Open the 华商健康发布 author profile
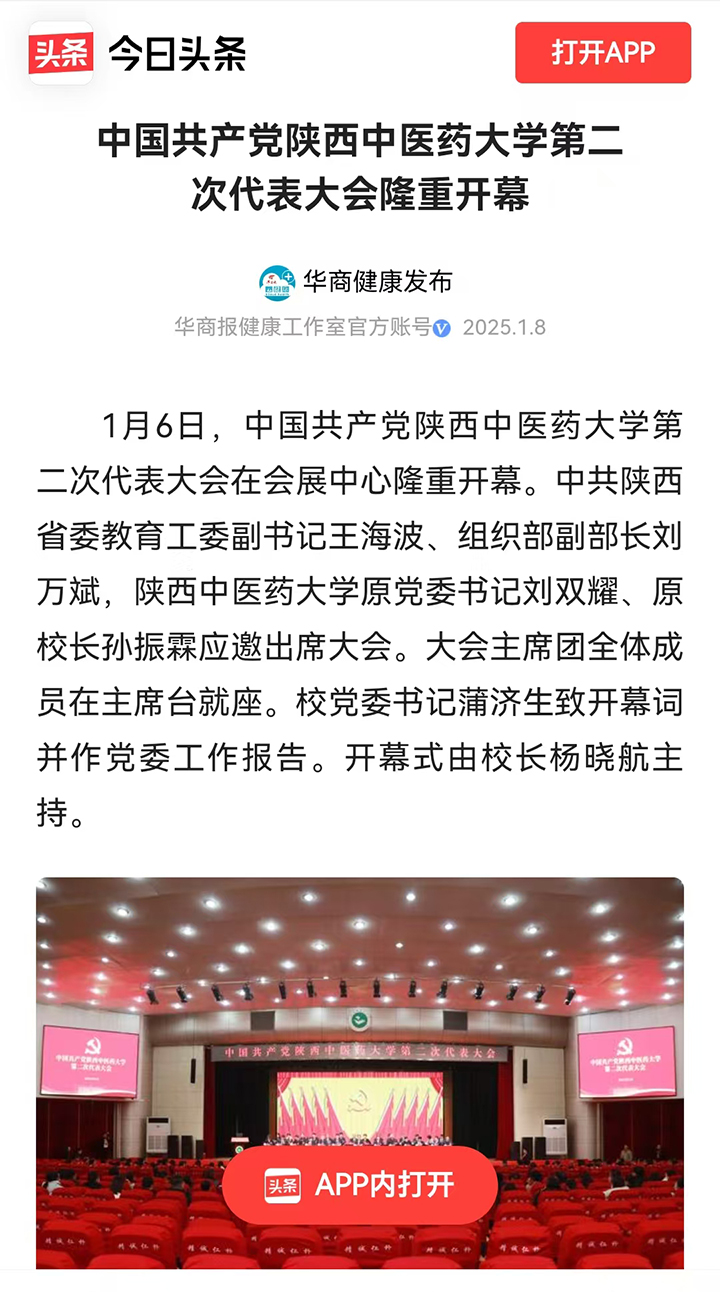 pyautogui.click(x=376, y=282)
